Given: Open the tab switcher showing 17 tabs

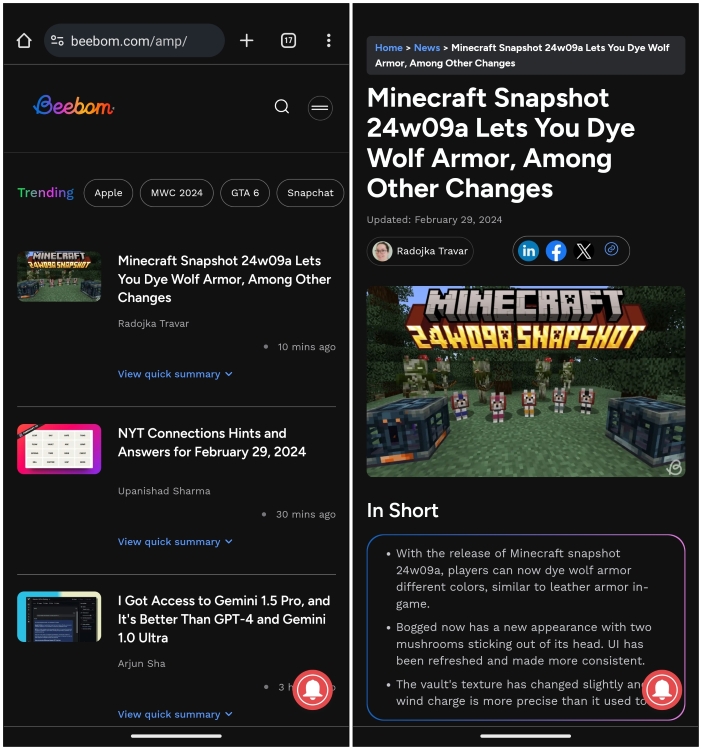Looking at the screenshot, I should pyautogui.click(x=288, y=41).
